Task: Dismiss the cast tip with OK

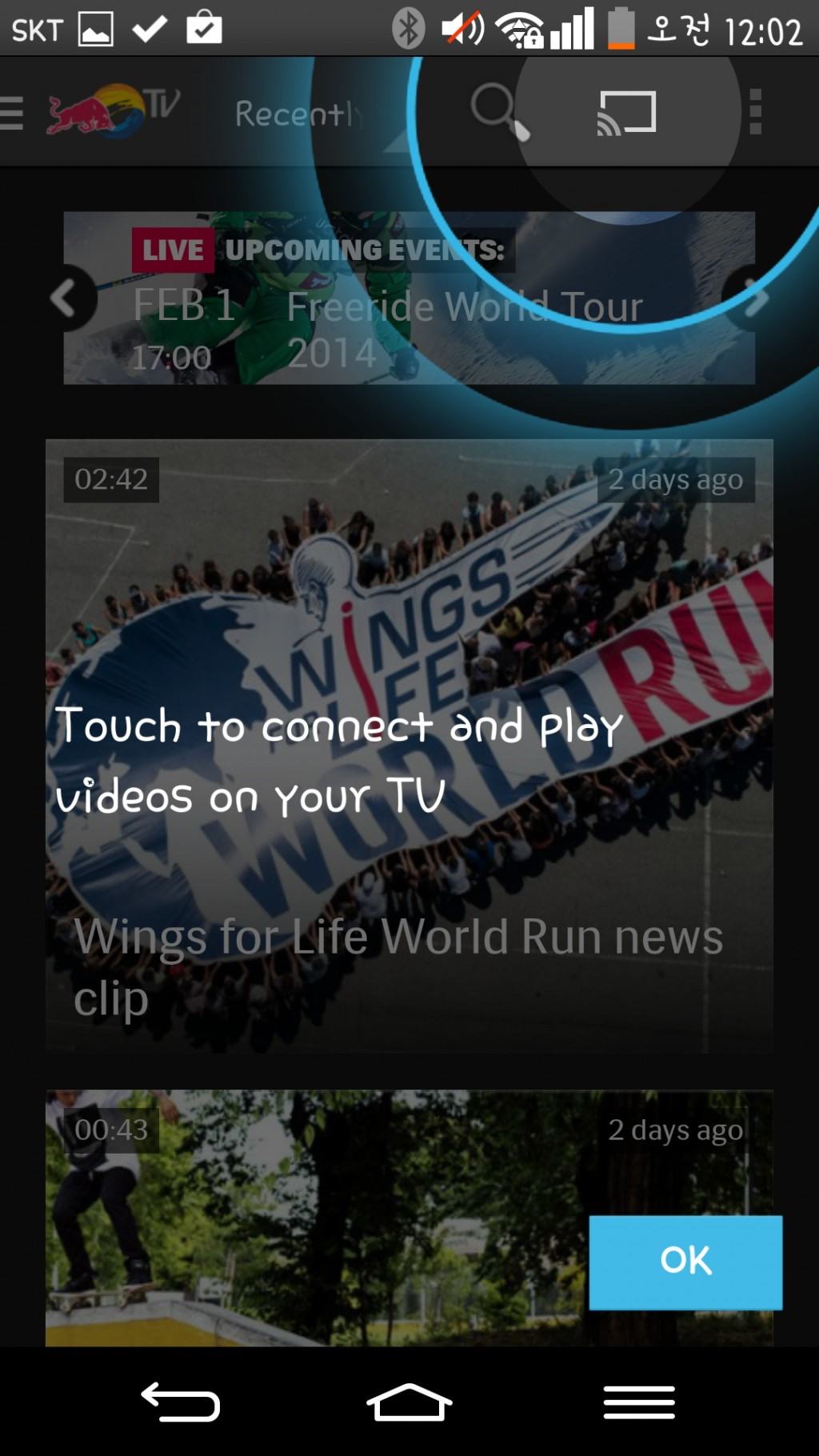Action: [x=685, y=1262]
